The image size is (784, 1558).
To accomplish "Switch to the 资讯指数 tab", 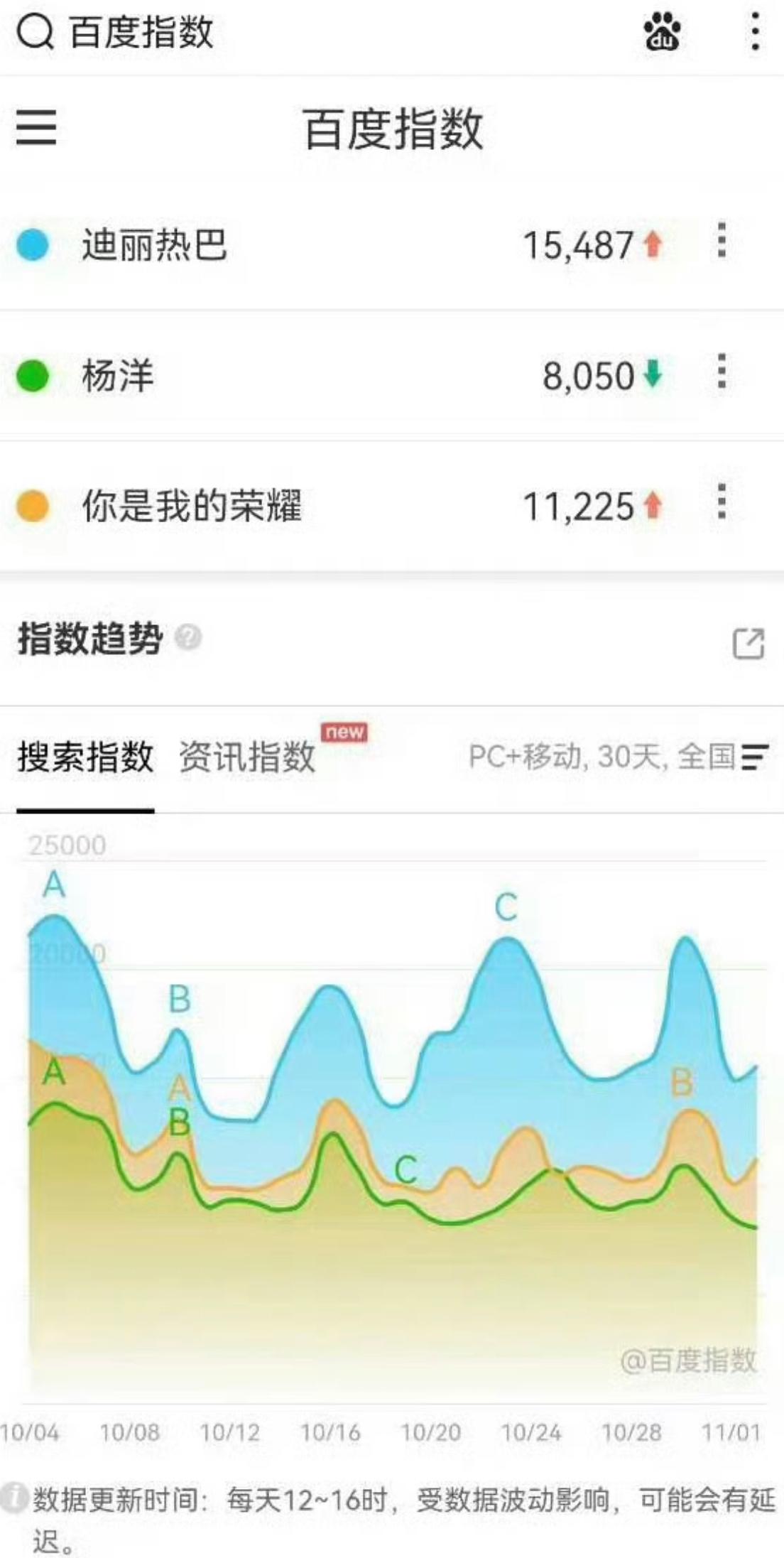I will 247,756.
